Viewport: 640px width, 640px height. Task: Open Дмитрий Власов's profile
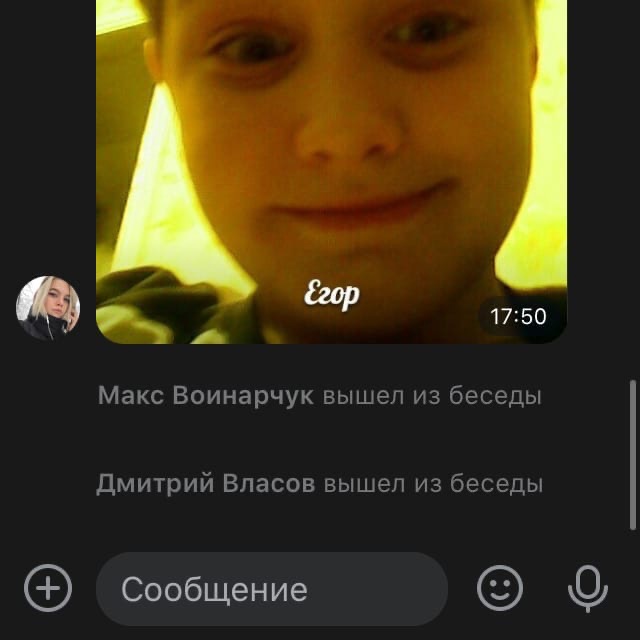(205, 485)
